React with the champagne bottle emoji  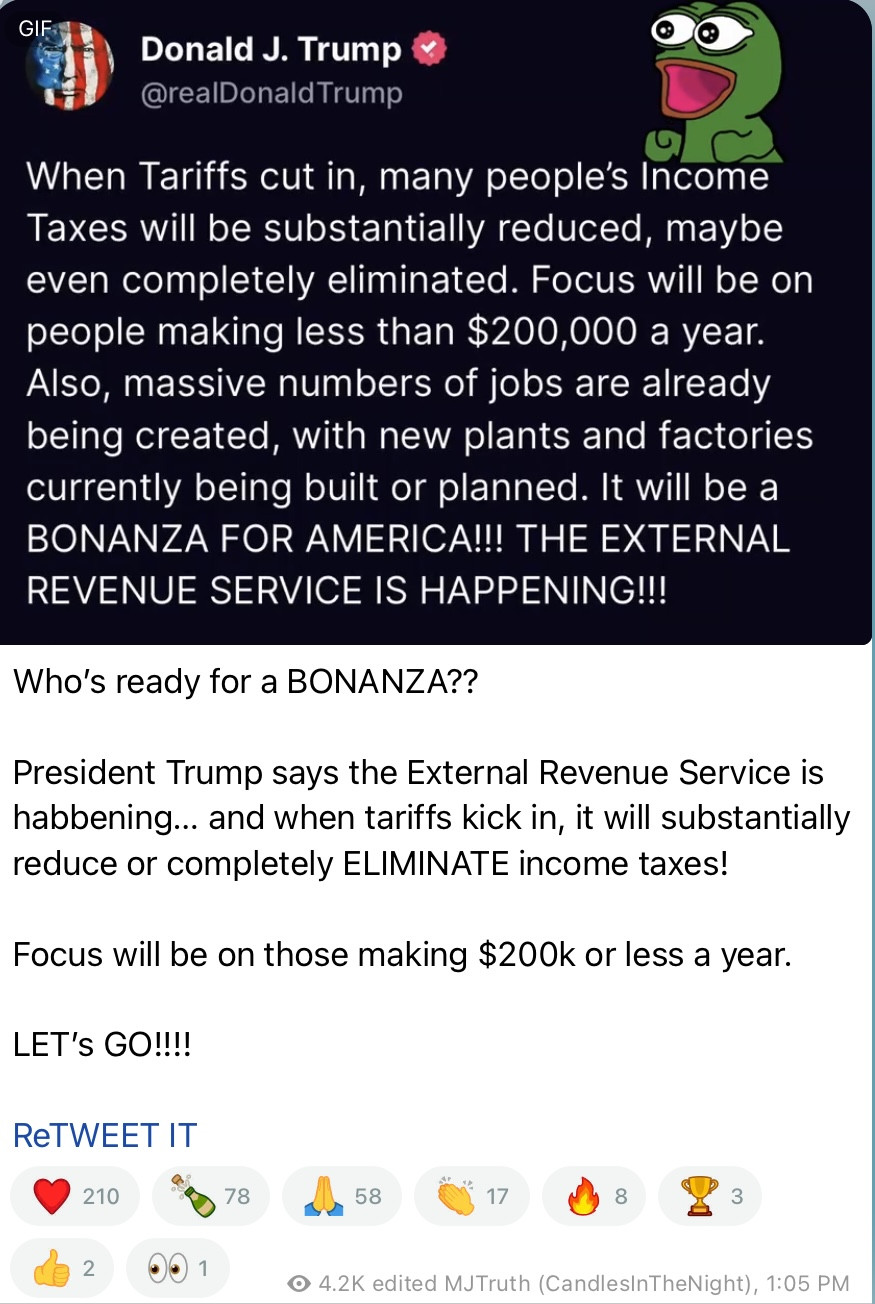coord(210,1196)
